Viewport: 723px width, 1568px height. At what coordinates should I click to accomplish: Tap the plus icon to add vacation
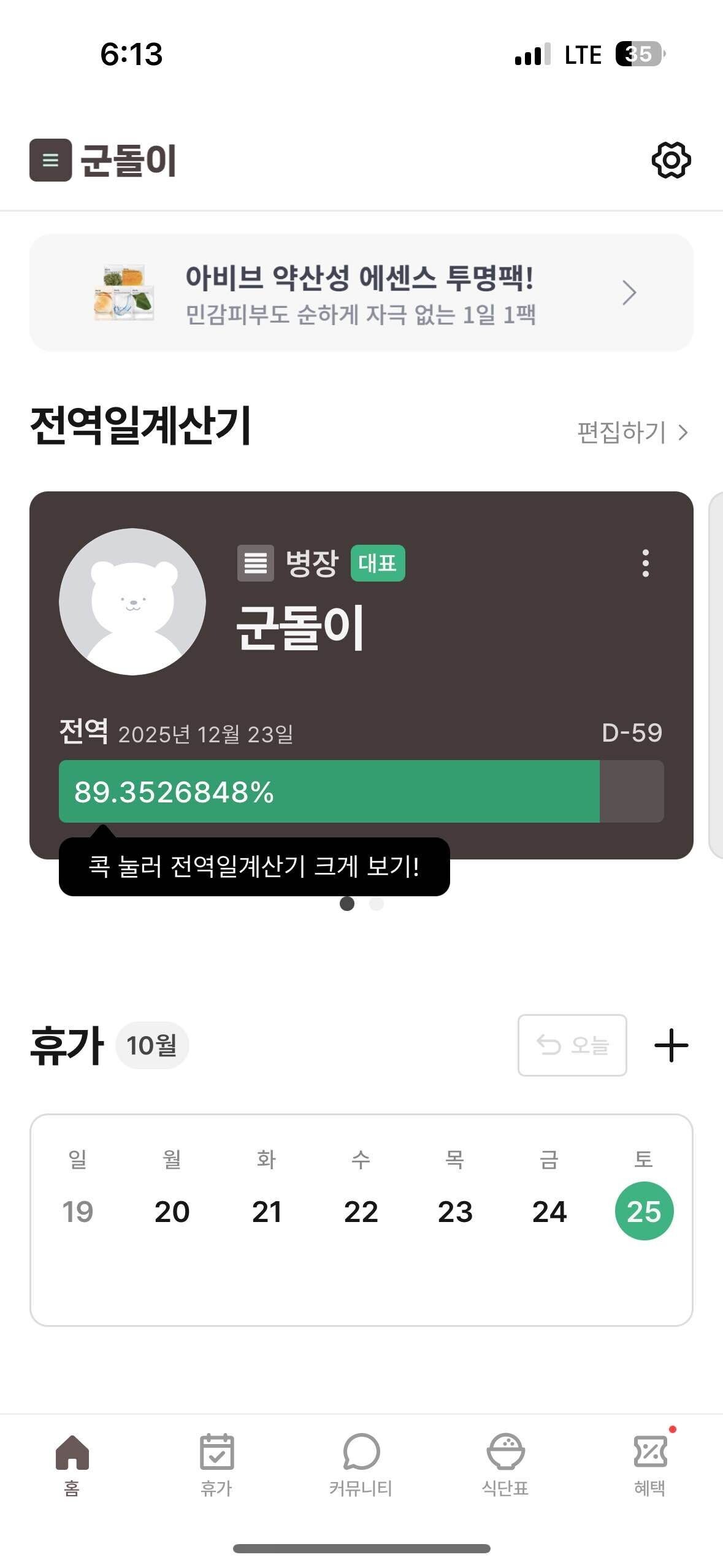click(670, 1044)
